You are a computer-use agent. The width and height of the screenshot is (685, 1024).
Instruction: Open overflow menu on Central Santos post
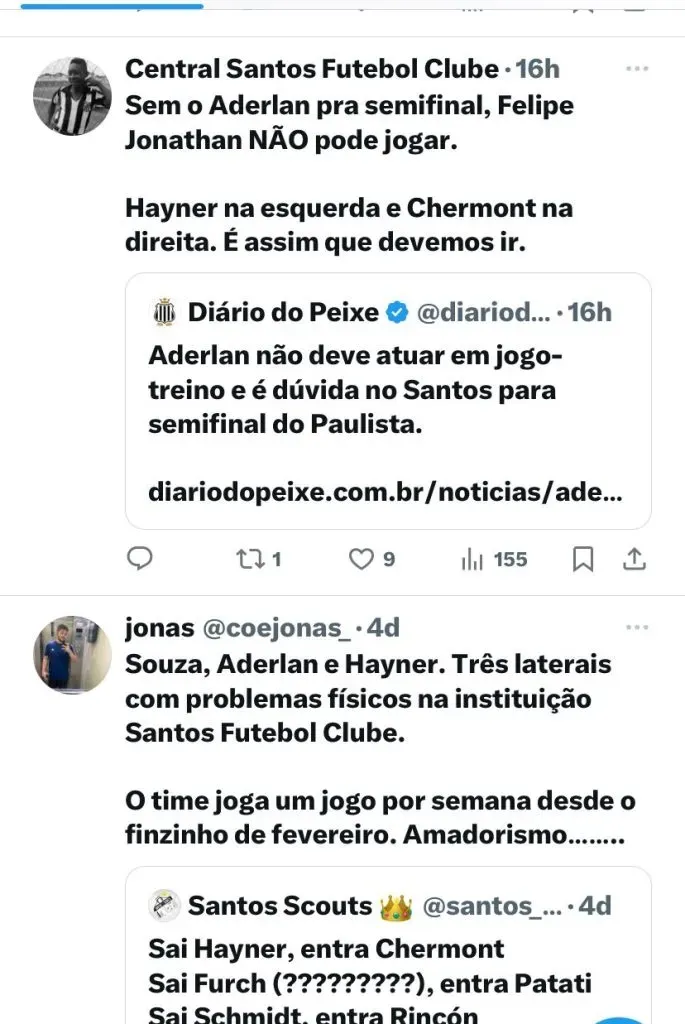[x=636, y=69]
